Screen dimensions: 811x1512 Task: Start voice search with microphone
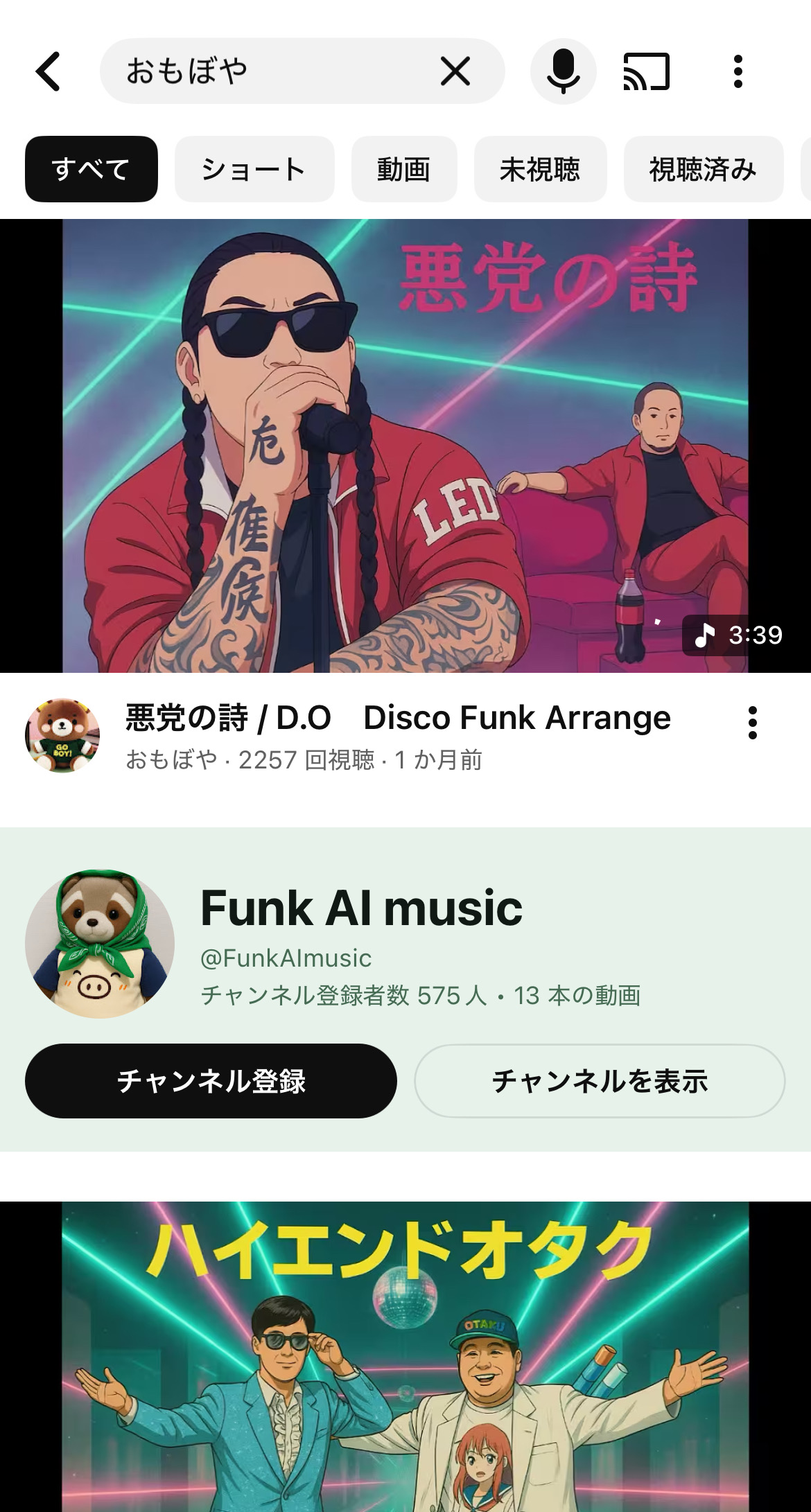coord(563,71)
